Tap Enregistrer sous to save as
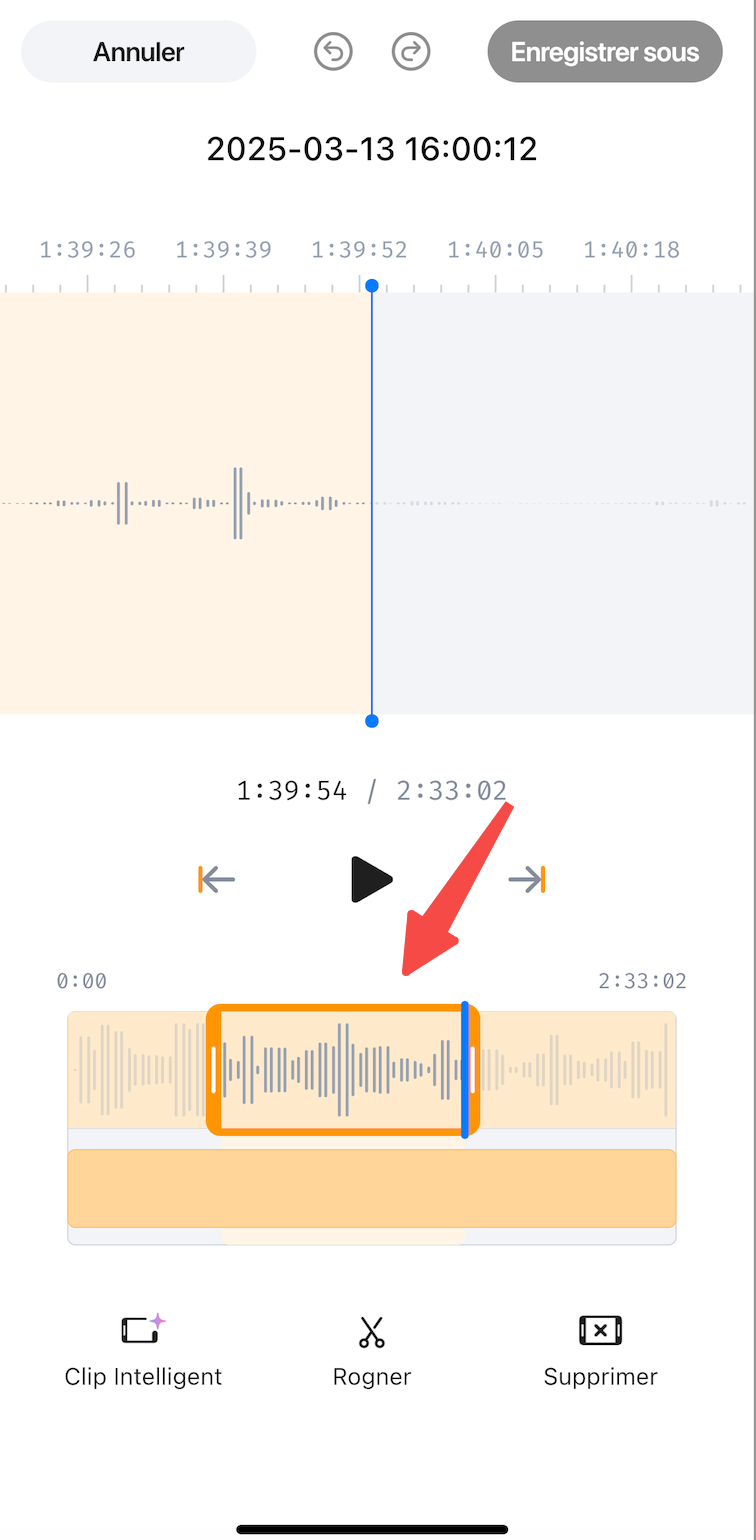756x1540 pixels. [604, 52]
